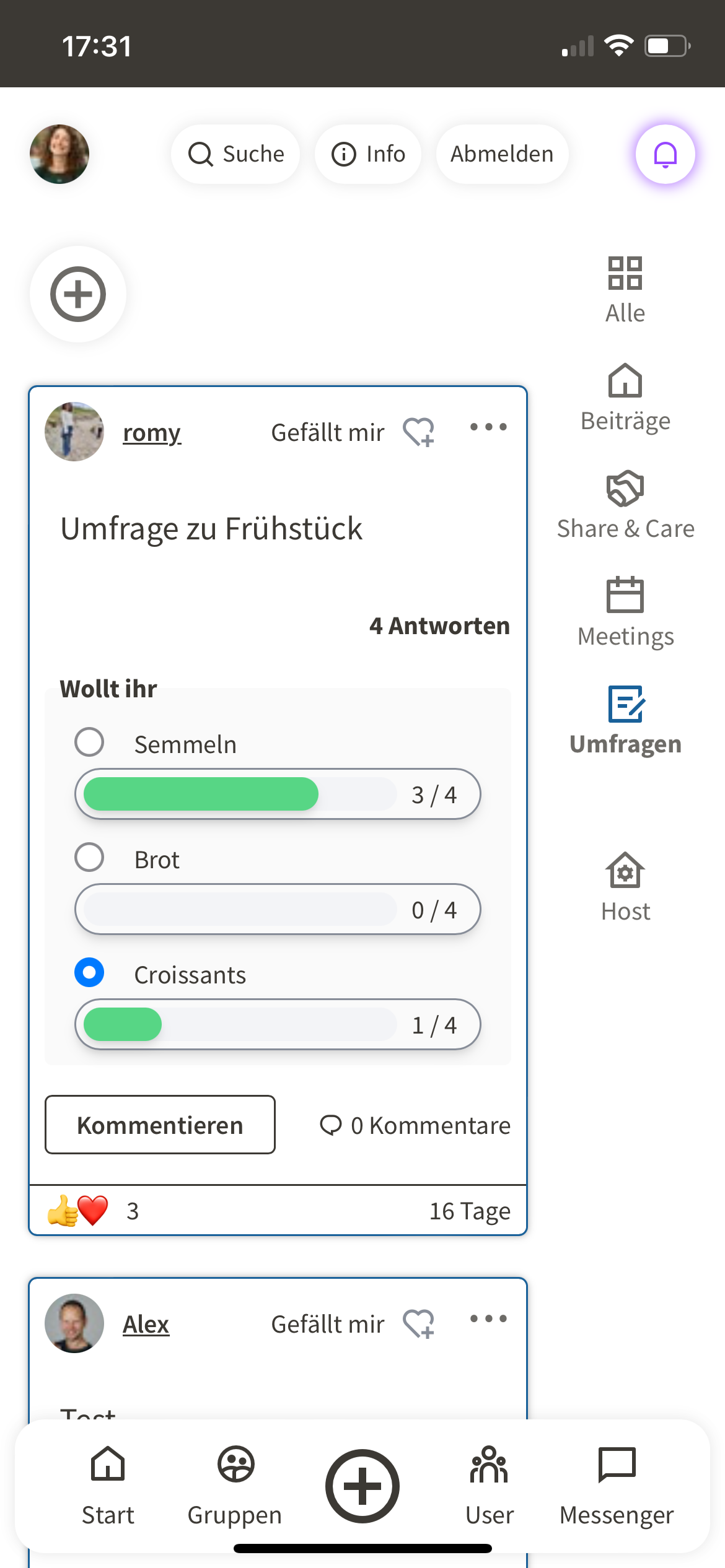Viewport: 725px width, 1568px height.
Task: Like romy's poll with the heart icon
Action: pyautogui.click(x=419, y=432)
